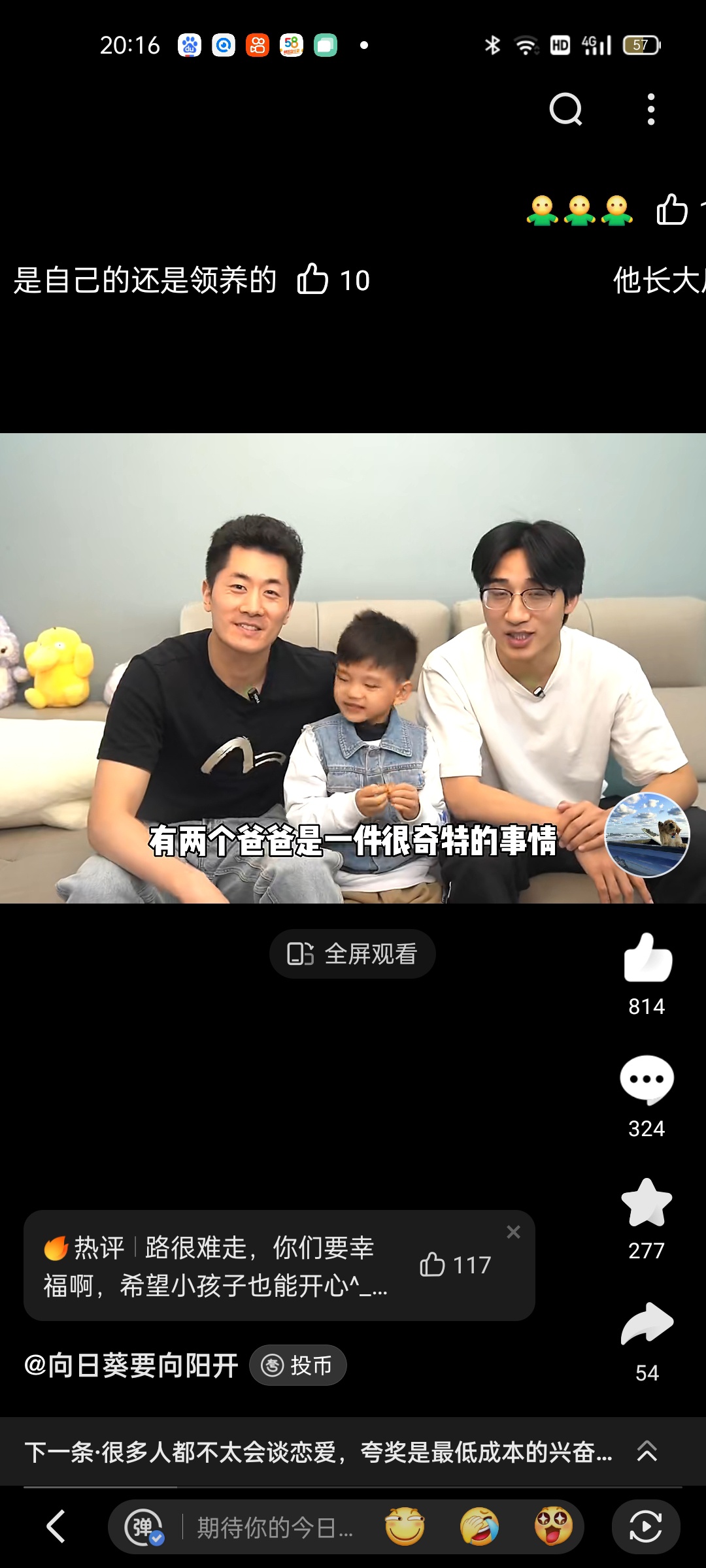Like the hot comment with 117 likes
The height and width of the screenshot is (1568, 706).
433,1265
